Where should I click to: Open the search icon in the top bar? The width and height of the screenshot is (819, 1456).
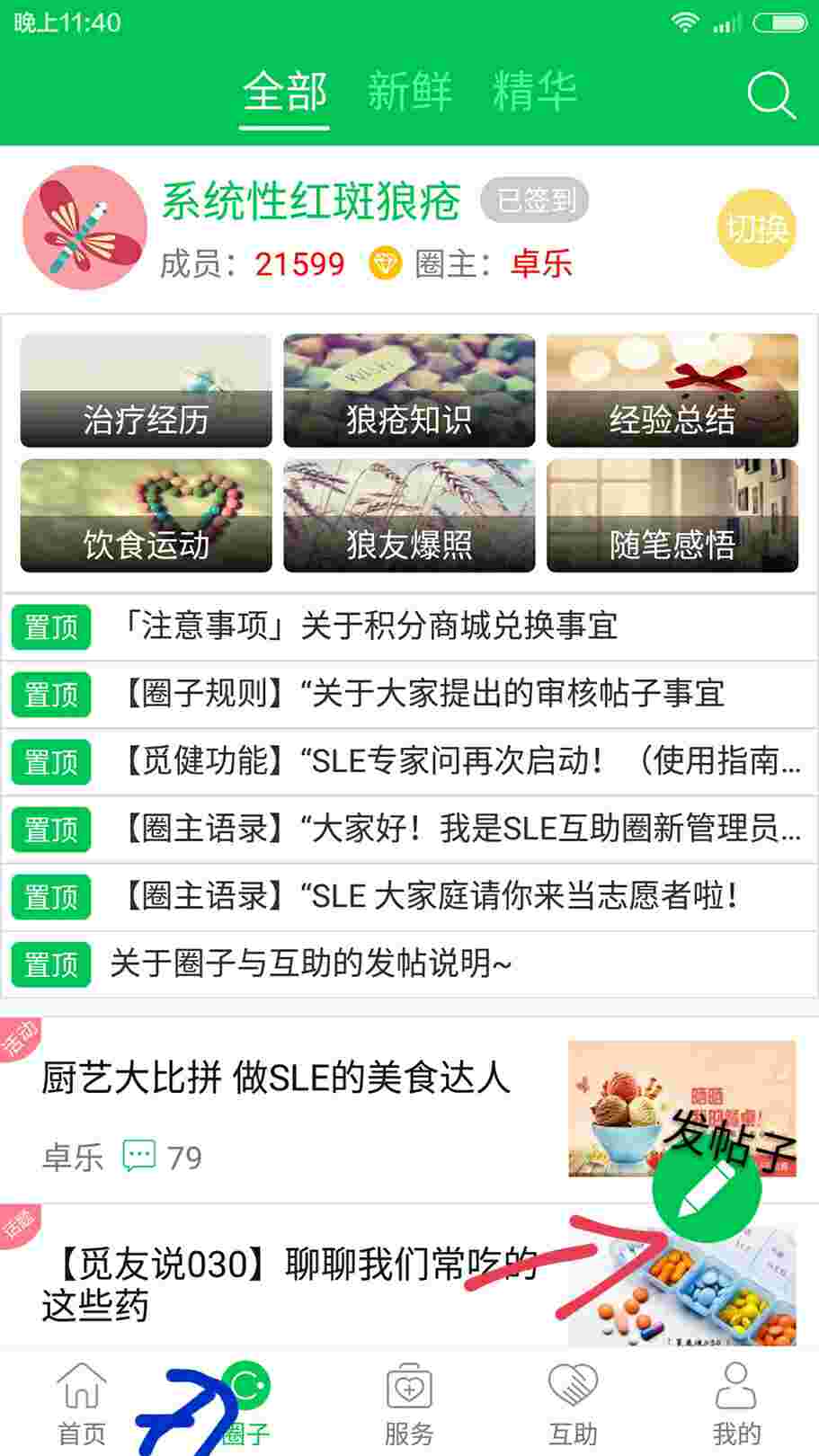(770, 94)
